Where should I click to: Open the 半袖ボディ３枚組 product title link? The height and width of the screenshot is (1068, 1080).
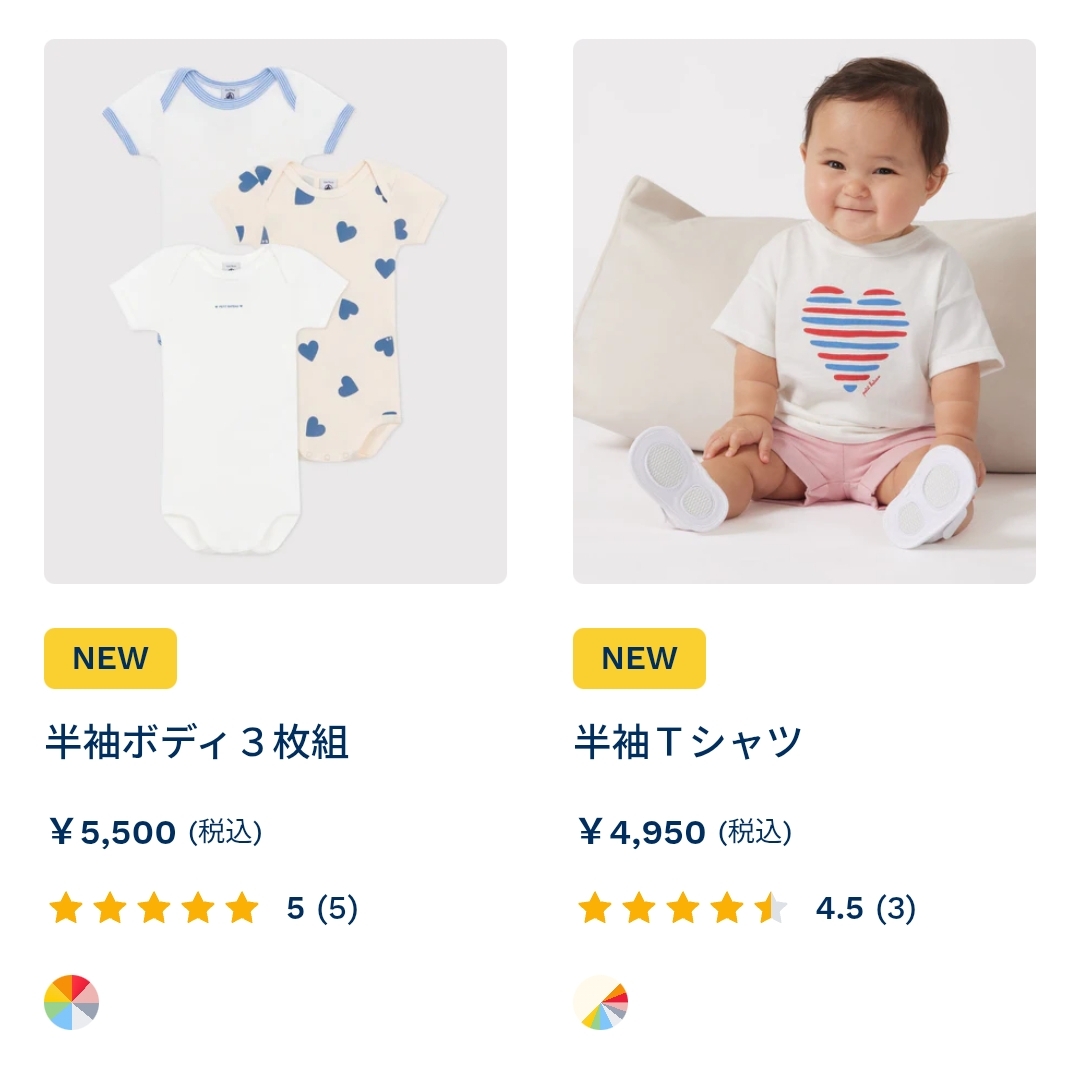pos(197,743)
